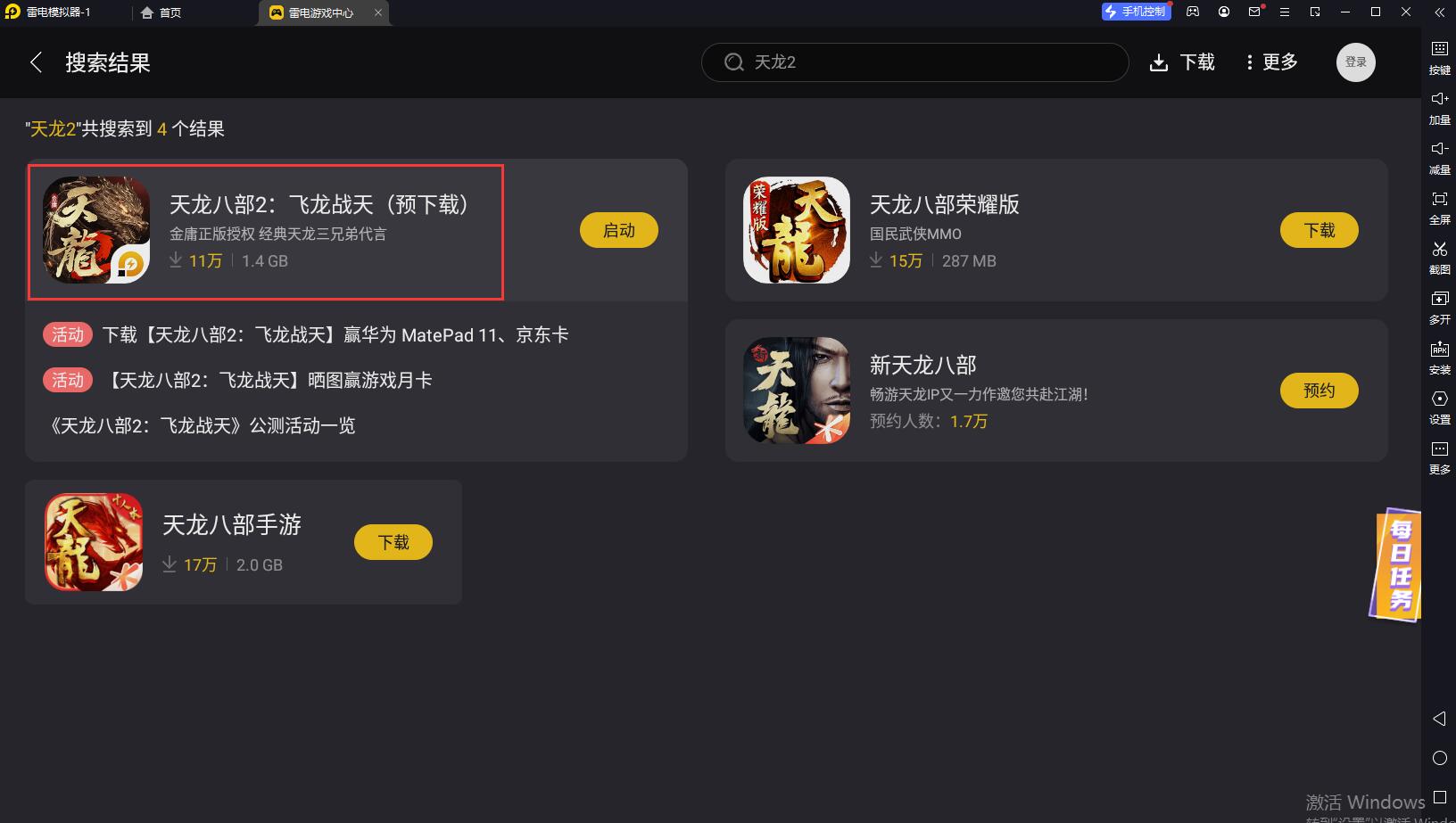Open the 下载 downloads manager
The width and height of the screenshot is (1456, 823).
1182,62
